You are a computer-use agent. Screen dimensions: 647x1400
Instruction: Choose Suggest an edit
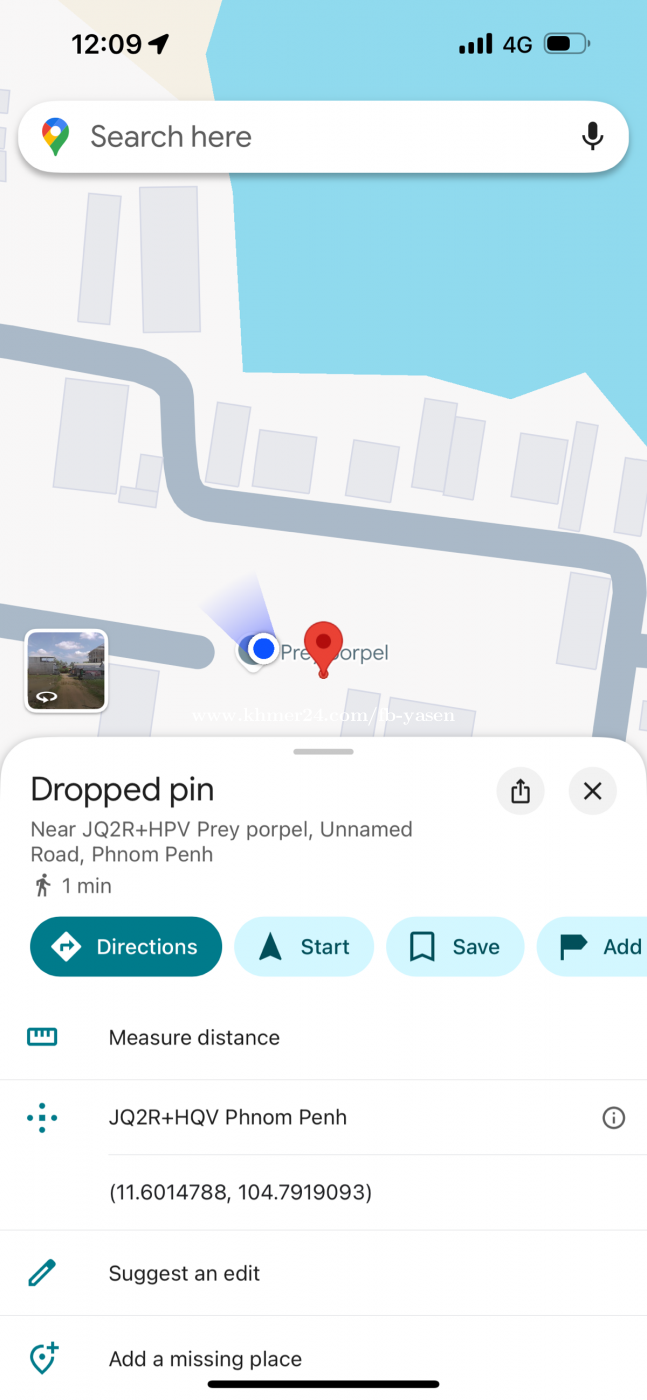tap(184, 1273)
